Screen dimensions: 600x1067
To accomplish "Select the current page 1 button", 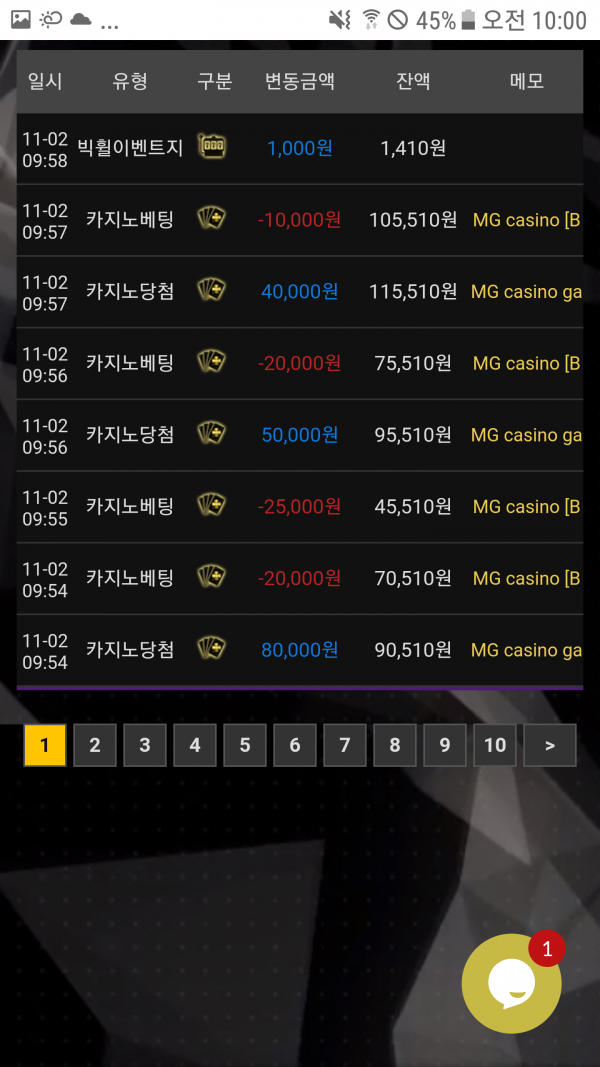I will [45, 745].
